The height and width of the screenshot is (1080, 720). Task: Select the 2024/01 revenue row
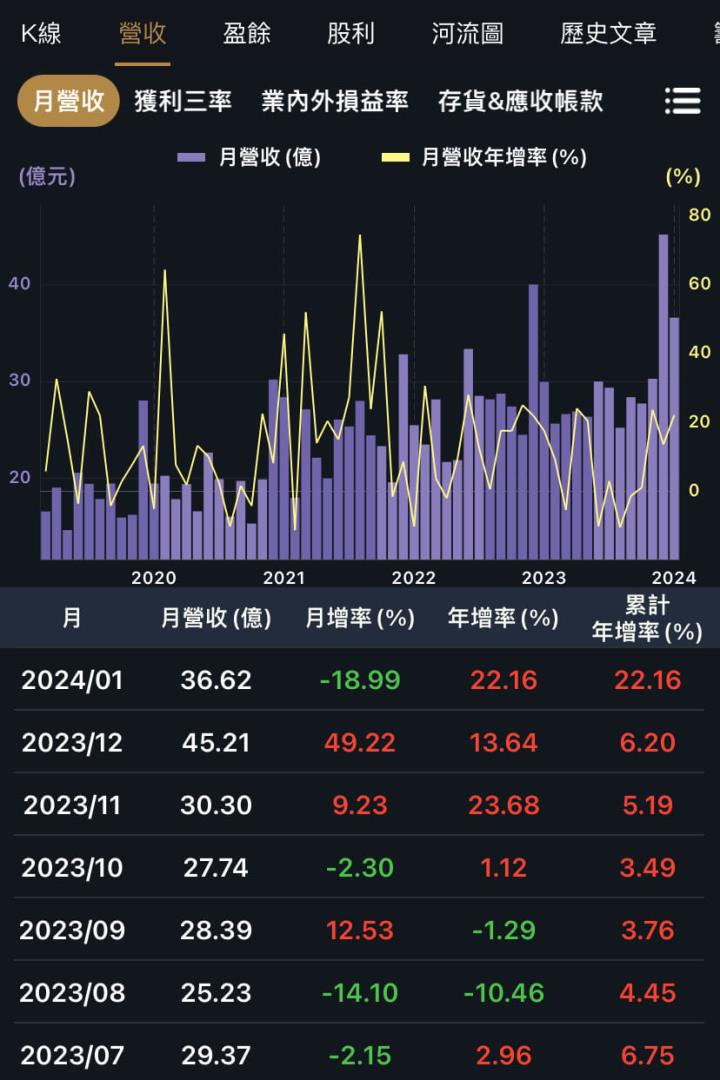pyautogui.click(x=360, y=680)
